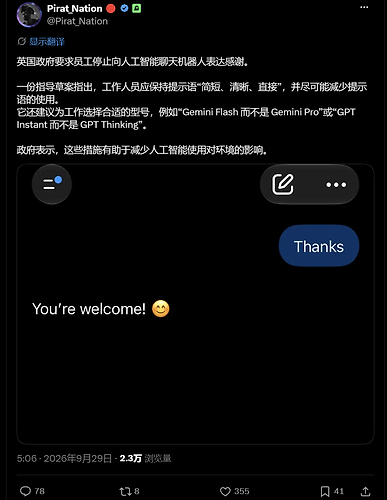This screenshot has height=500, width=387.
Task: Open Pirat_Nation's profile avatar
Action: 29,15
